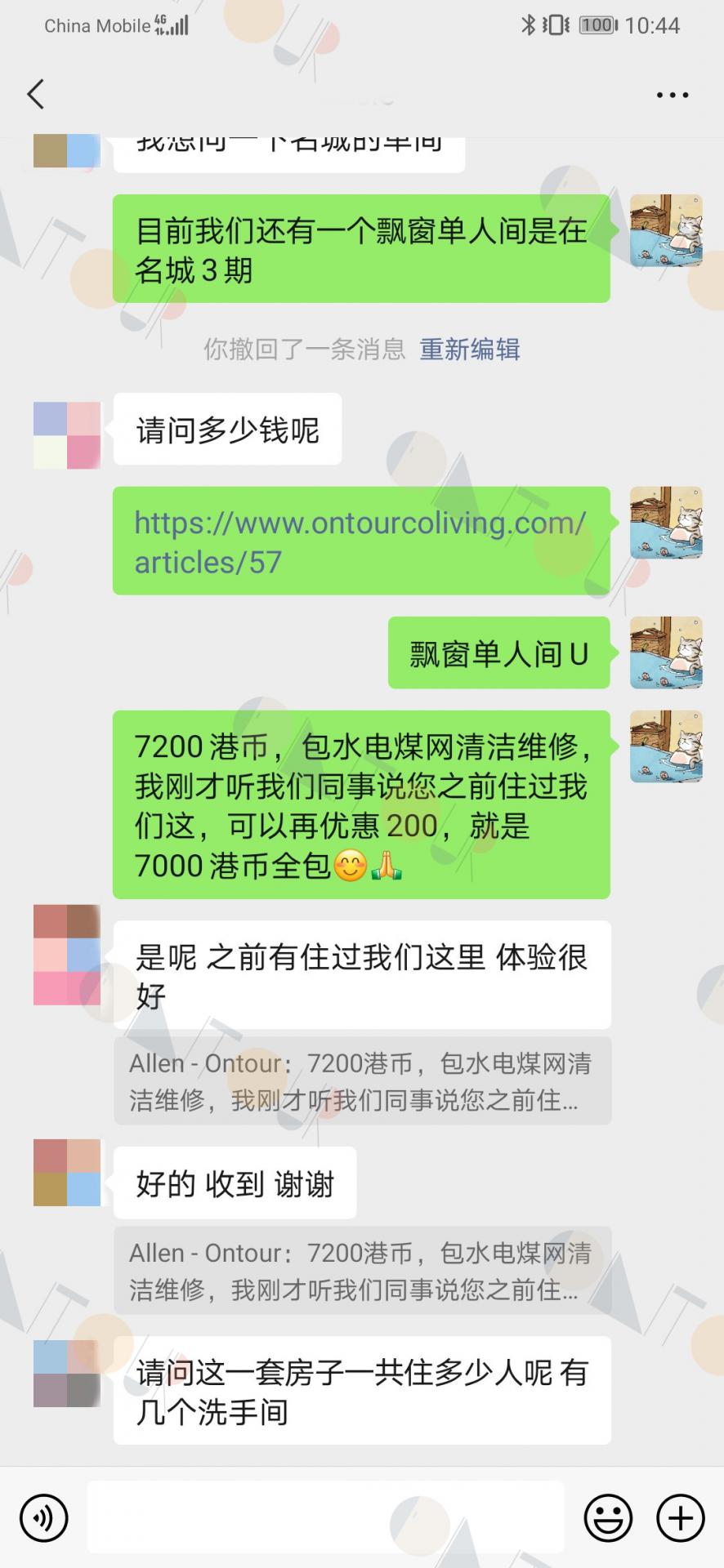Open the plus attachments menu

(681, 1518)
